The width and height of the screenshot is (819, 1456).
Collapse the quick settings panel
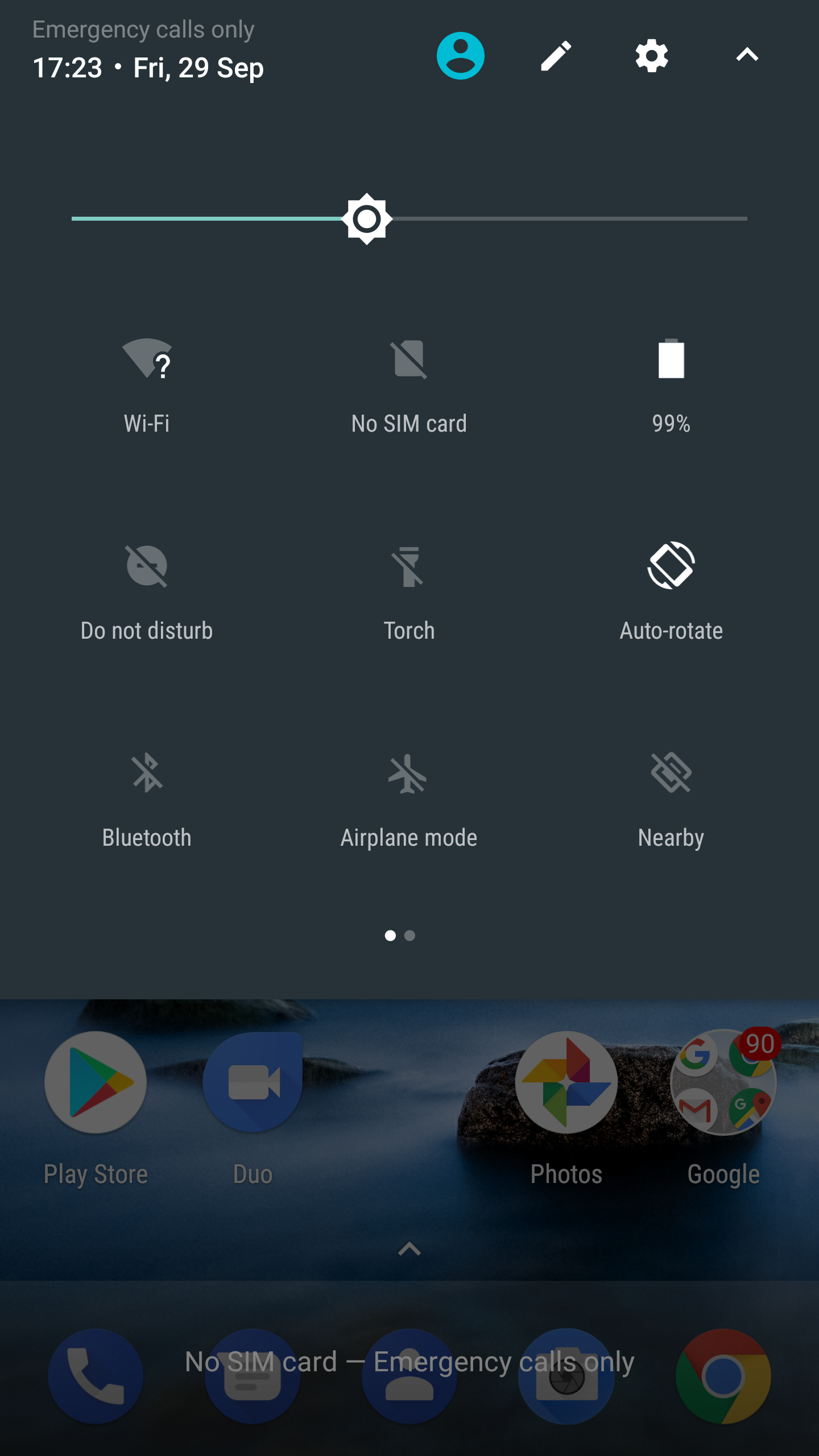(747, 55)
